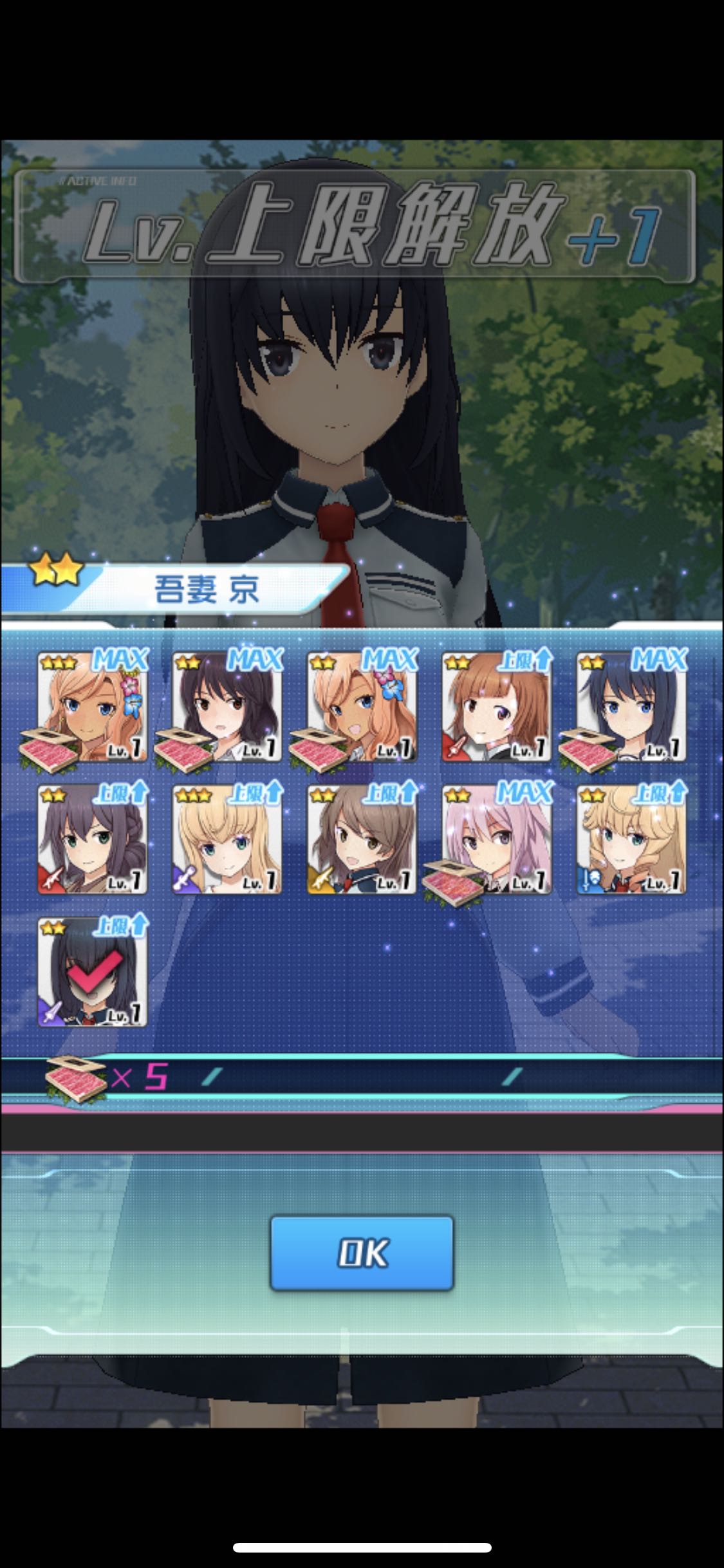This screenshot has width=724, height=1568.
Task: Select the three-star tanned girl with pink and blue flowers
Action: 93,707
